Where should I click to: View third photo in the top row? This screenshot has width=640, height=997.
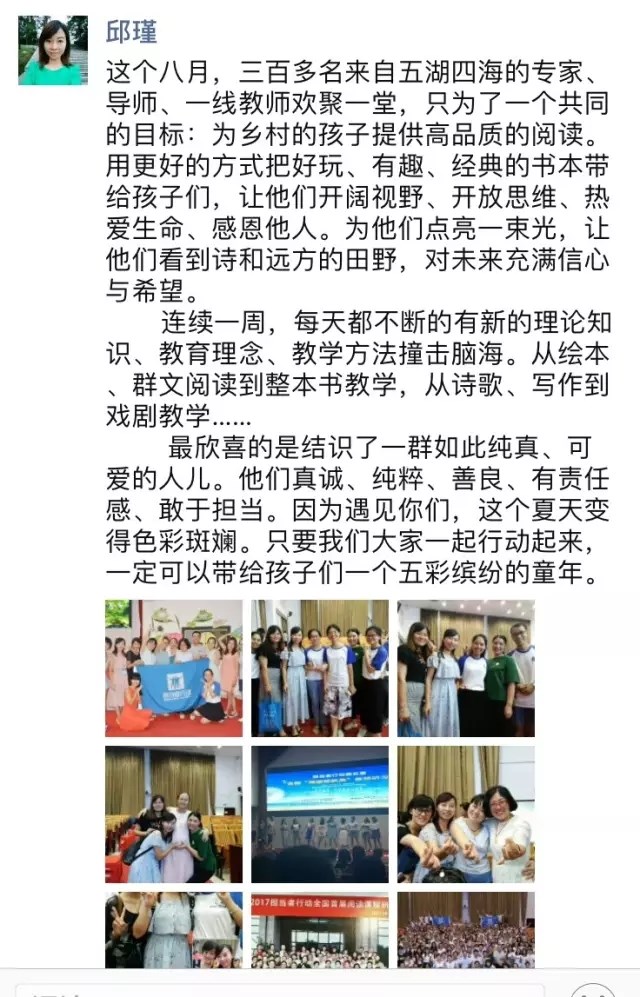pyautogui.click(x=465, y=668)
